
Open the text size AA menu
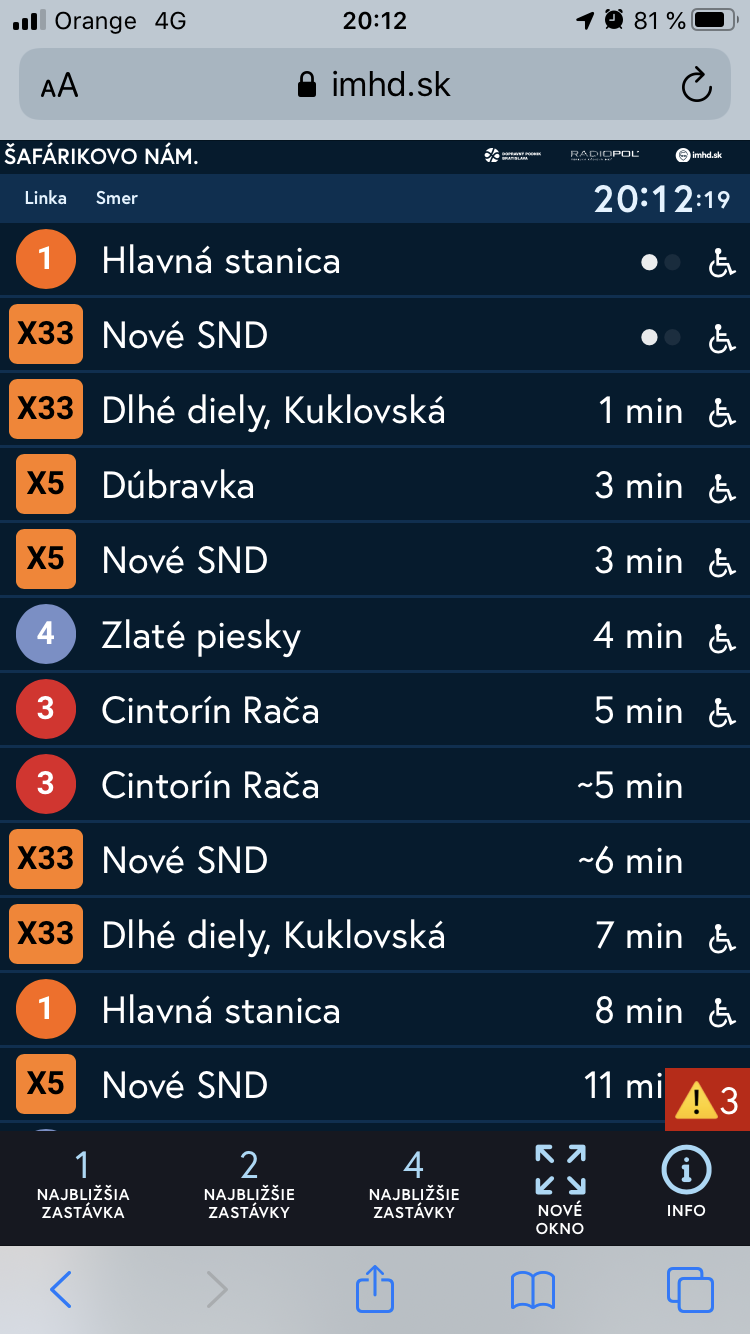point(60,86)
